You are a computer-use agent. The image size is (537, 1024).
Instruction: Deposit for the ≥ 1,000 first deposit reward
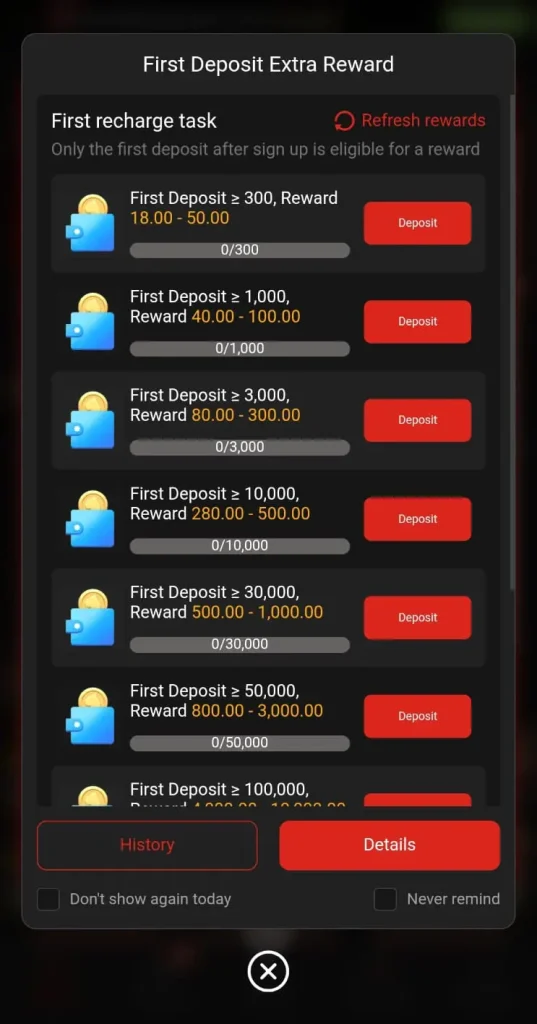click(417, 321)
